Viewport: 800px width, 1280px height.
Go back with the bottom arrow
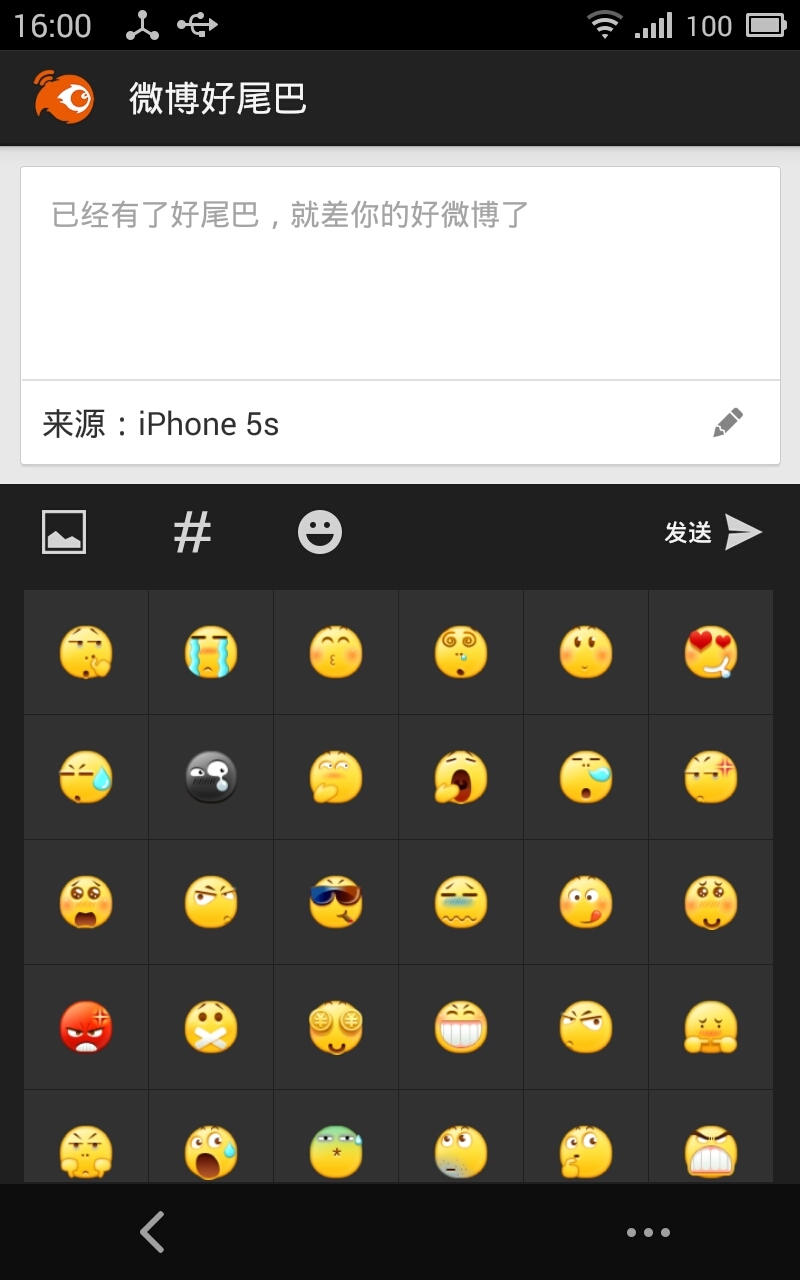pyautogui.click(x=152, y=1232)
